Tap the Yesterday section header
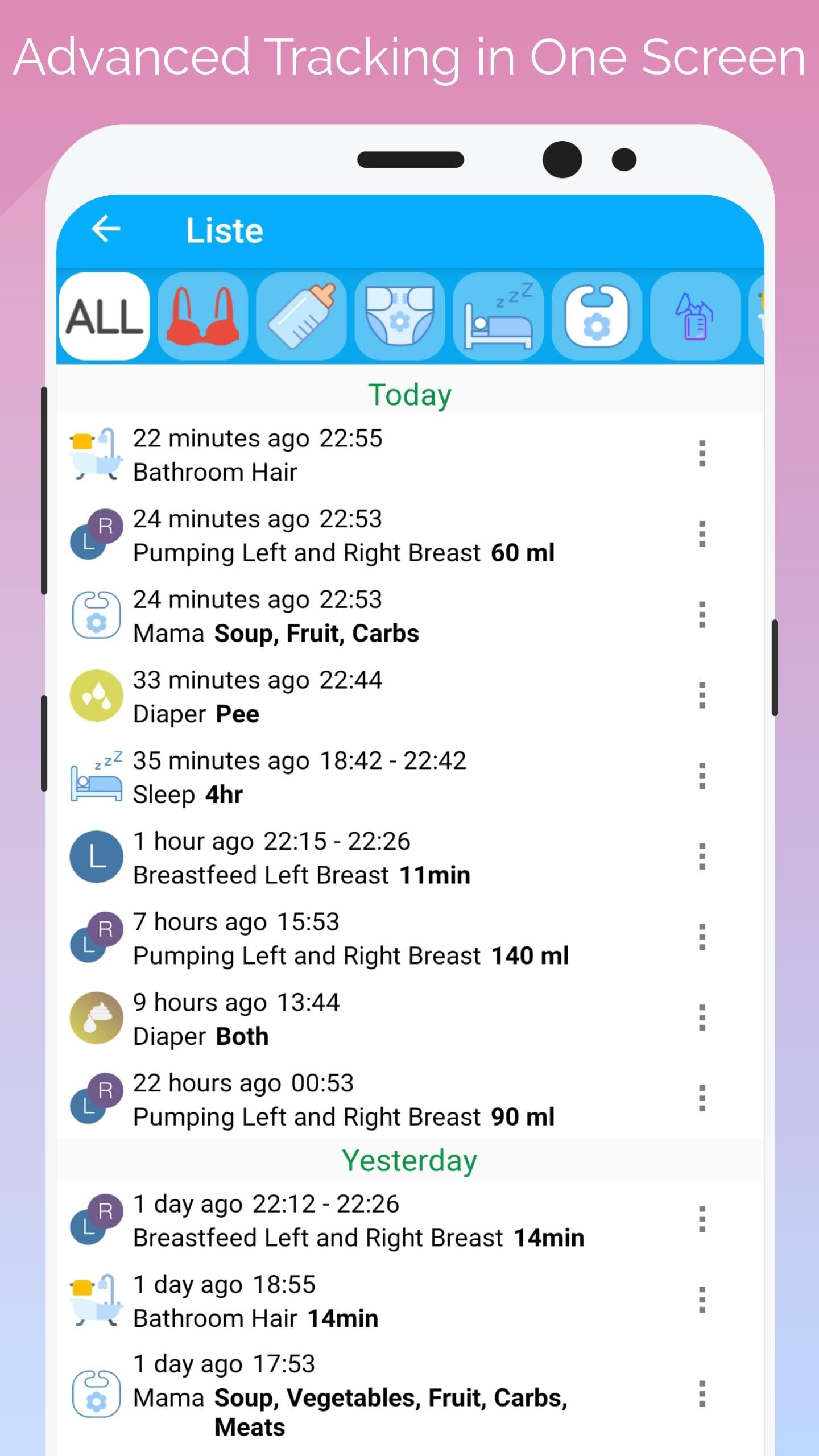The height and width of the screenshot is (1456, 819). [x=411, y=1159]
